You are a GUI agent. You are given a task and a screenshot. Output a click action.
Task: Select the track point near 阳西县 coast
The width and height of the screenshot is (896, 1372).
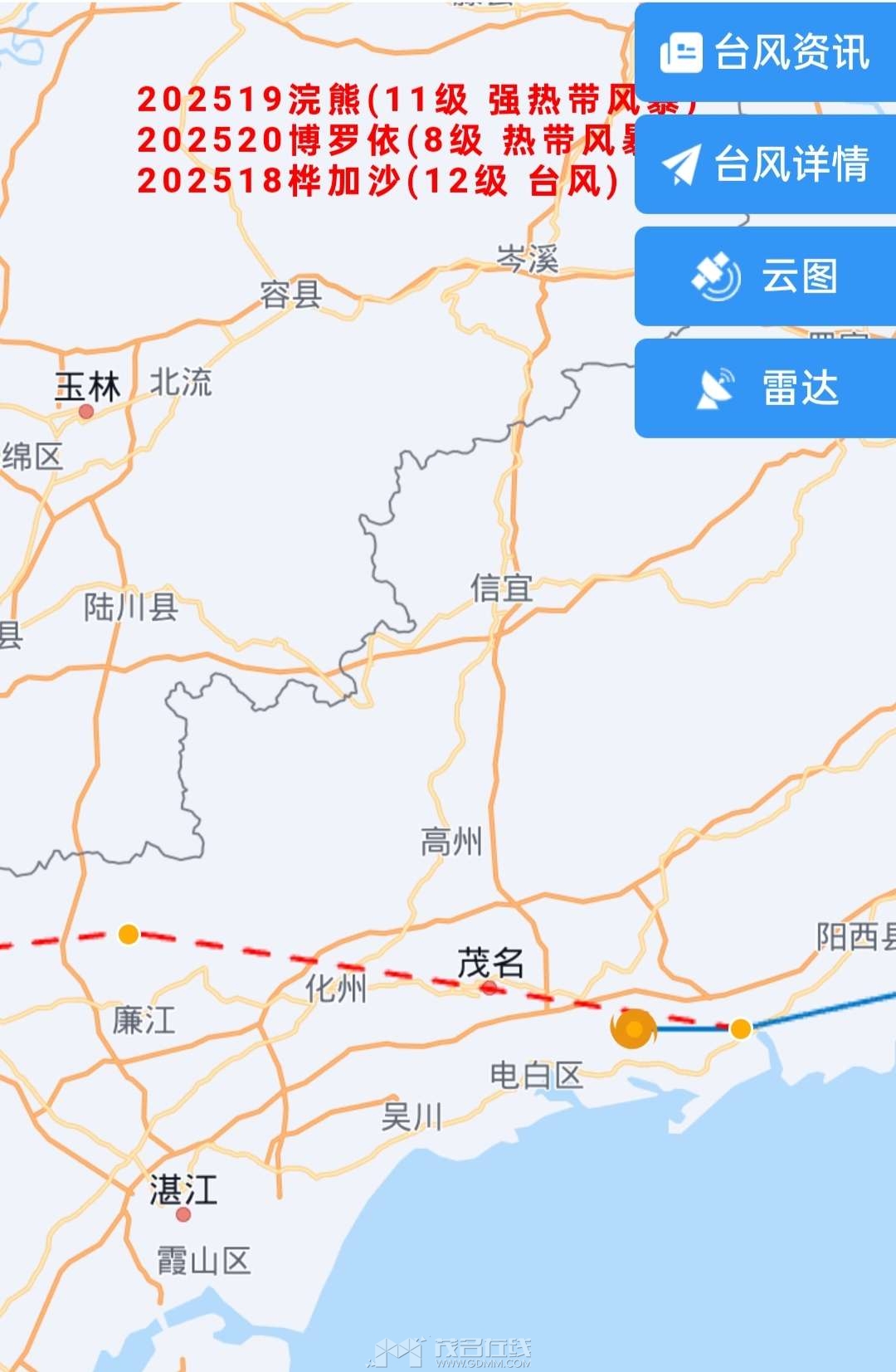(740, 1029)
